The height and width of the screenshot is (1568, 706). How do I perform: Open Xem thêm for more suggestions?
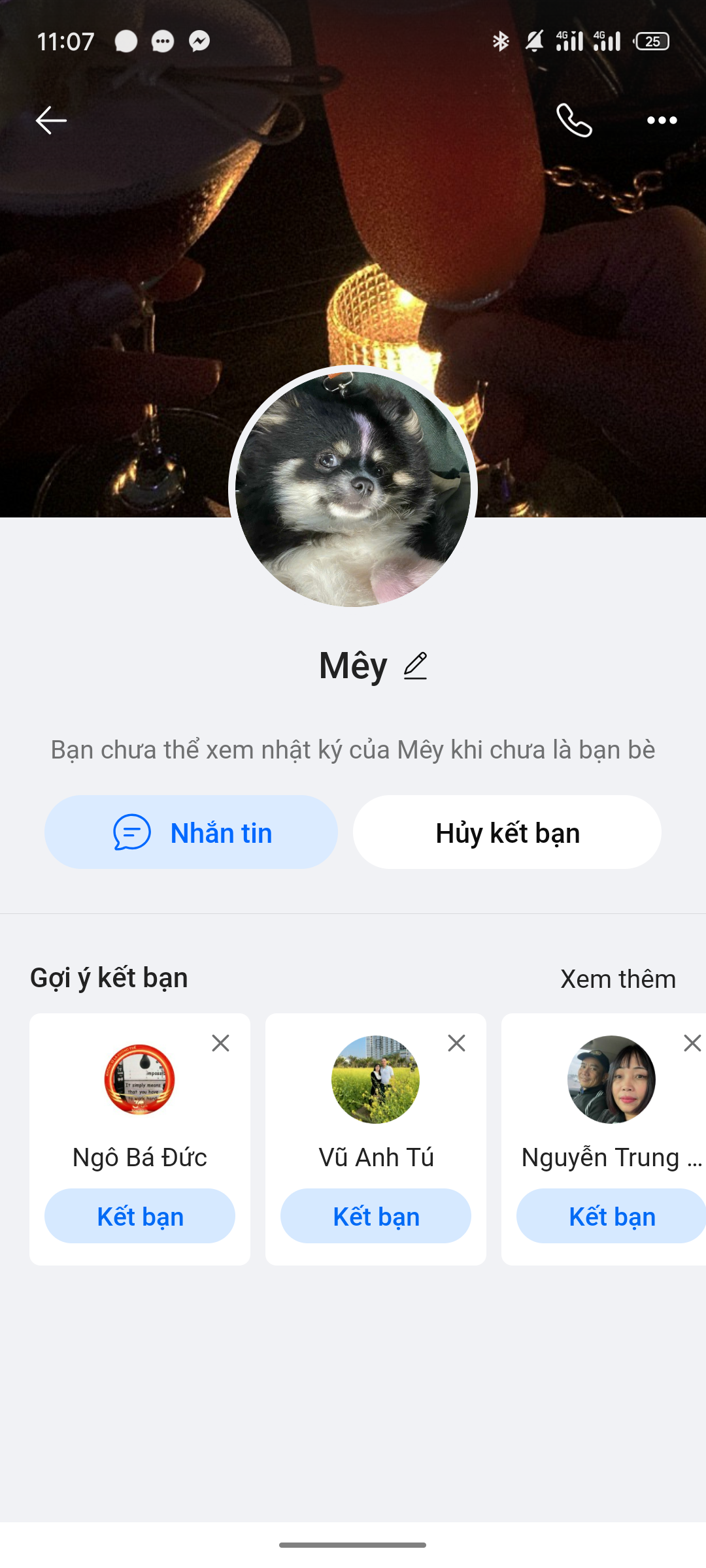point(618,979)
